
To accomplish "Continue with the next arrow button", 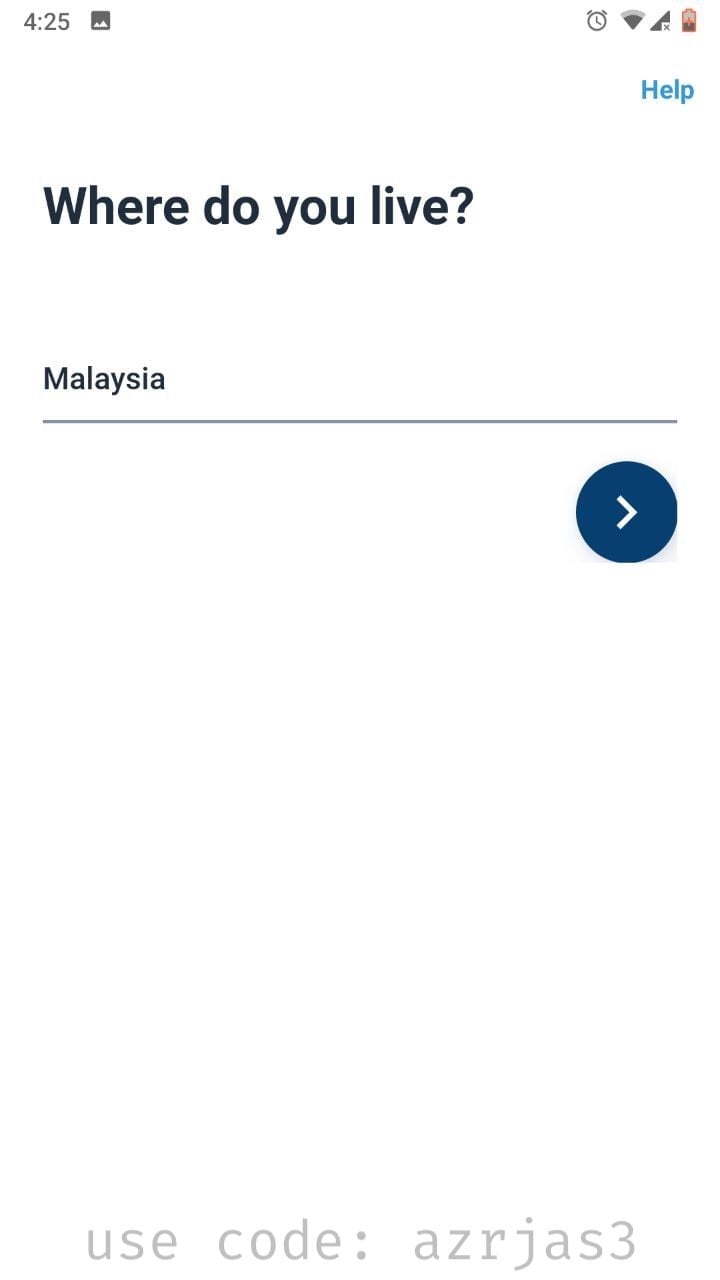I will tap(626, 512).
